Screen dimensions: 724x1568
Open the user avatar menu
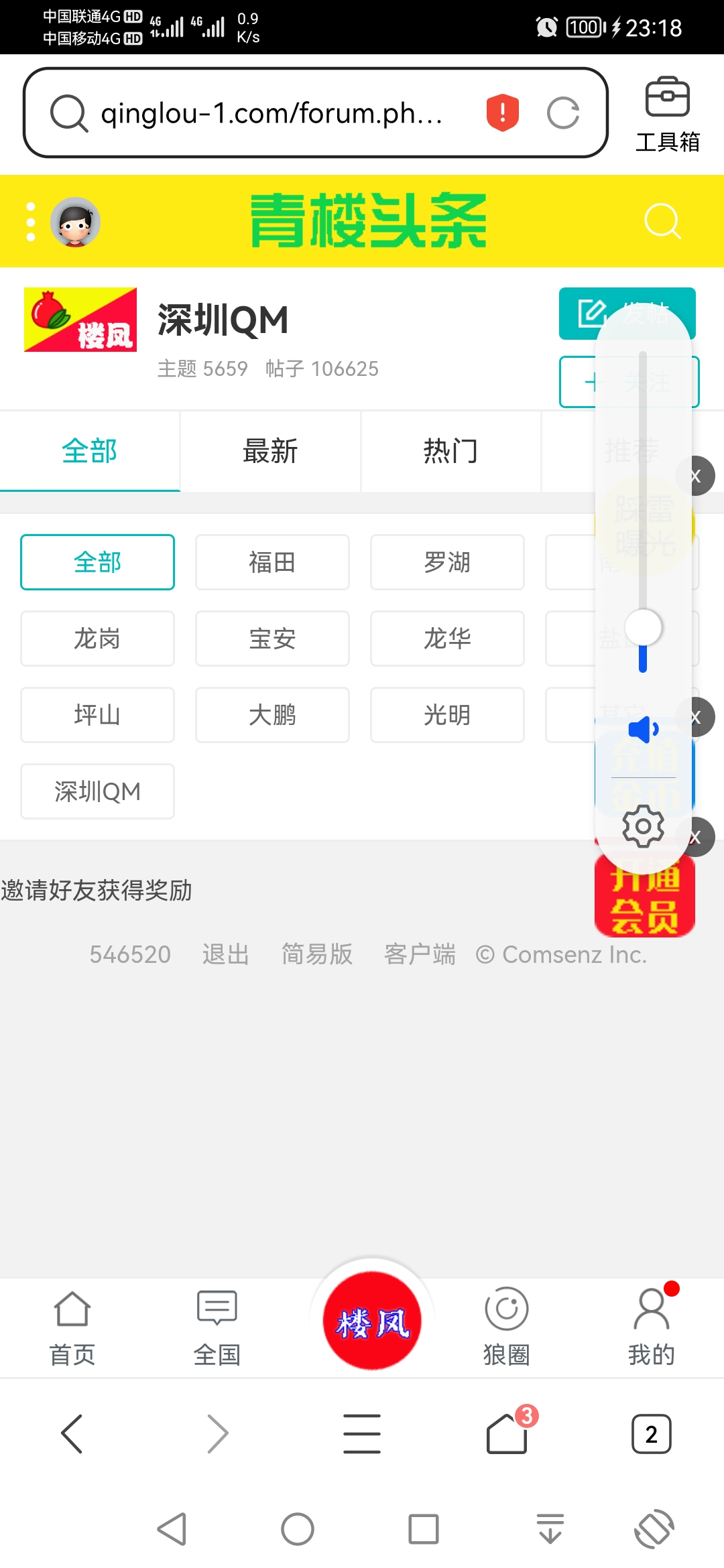pyautogui.click(x=75, y=222)
